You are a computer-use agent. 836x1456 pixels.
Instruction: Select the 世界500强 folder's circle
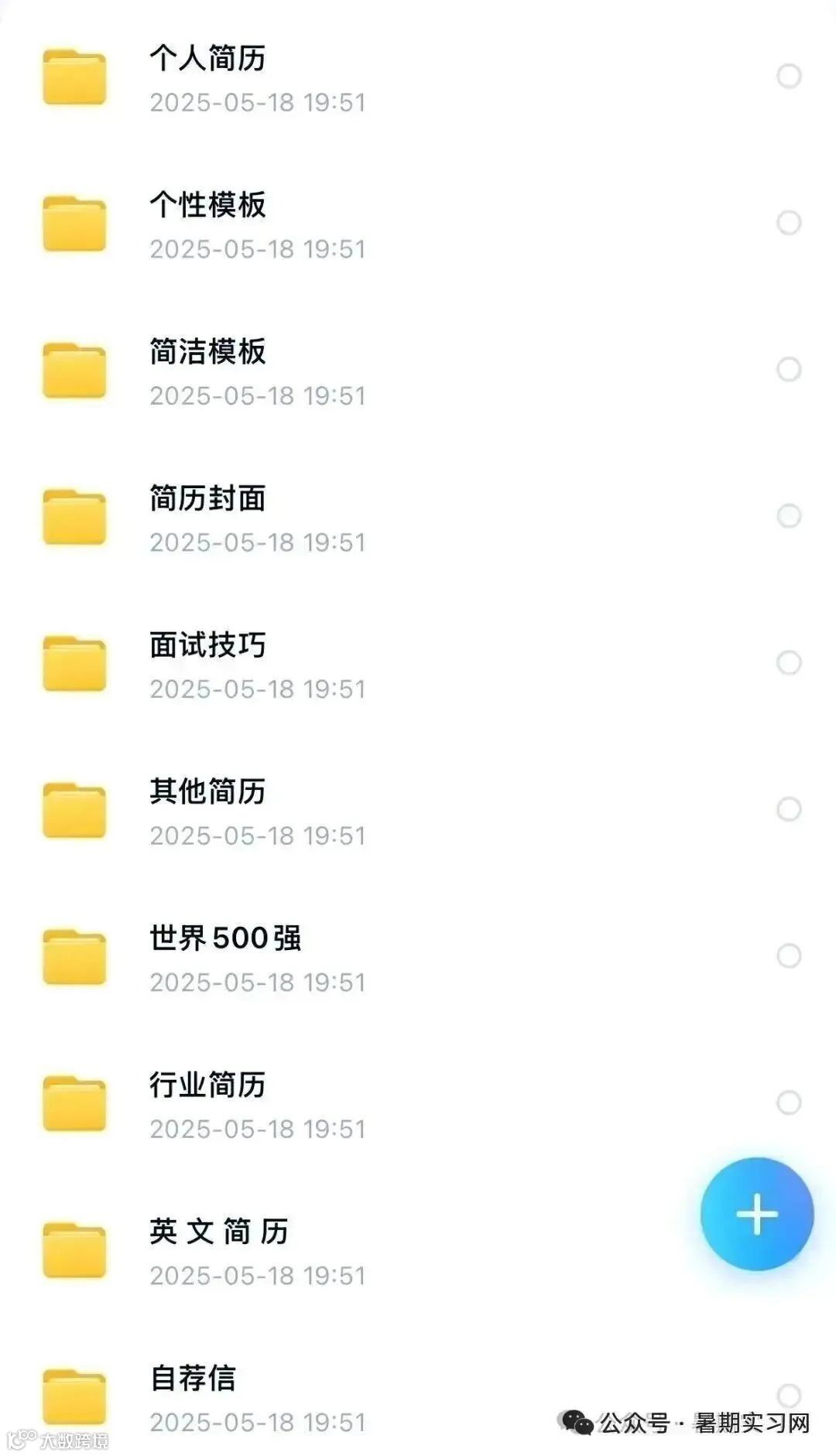coord(789,955)
